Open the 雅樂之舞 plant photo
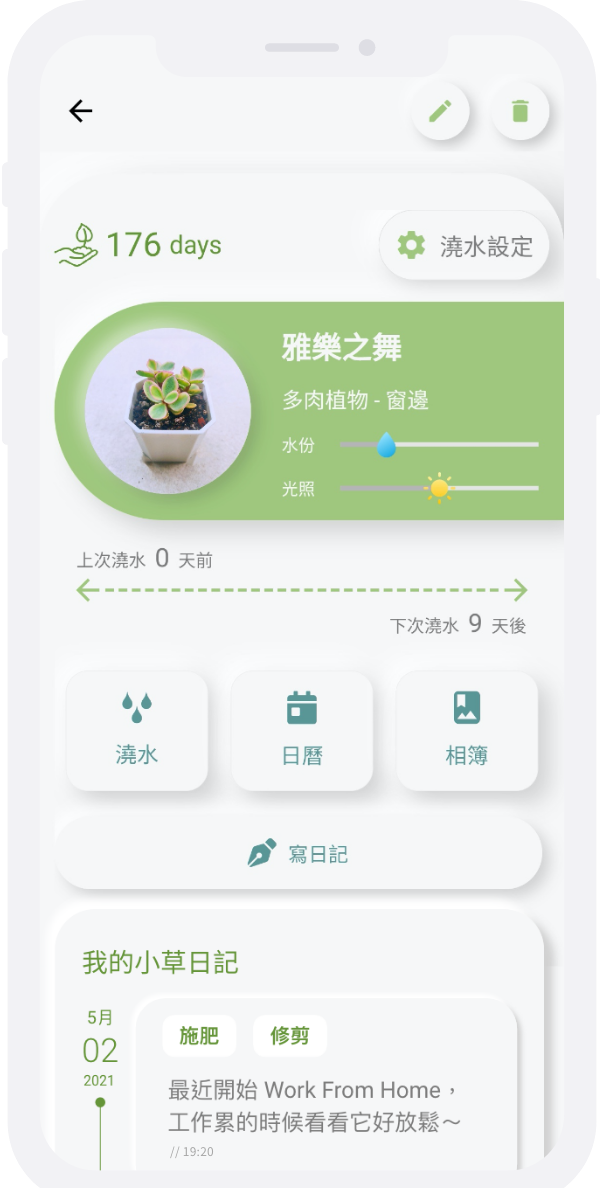This screenshot has height=1189, width=600. [x=168, y=410]
